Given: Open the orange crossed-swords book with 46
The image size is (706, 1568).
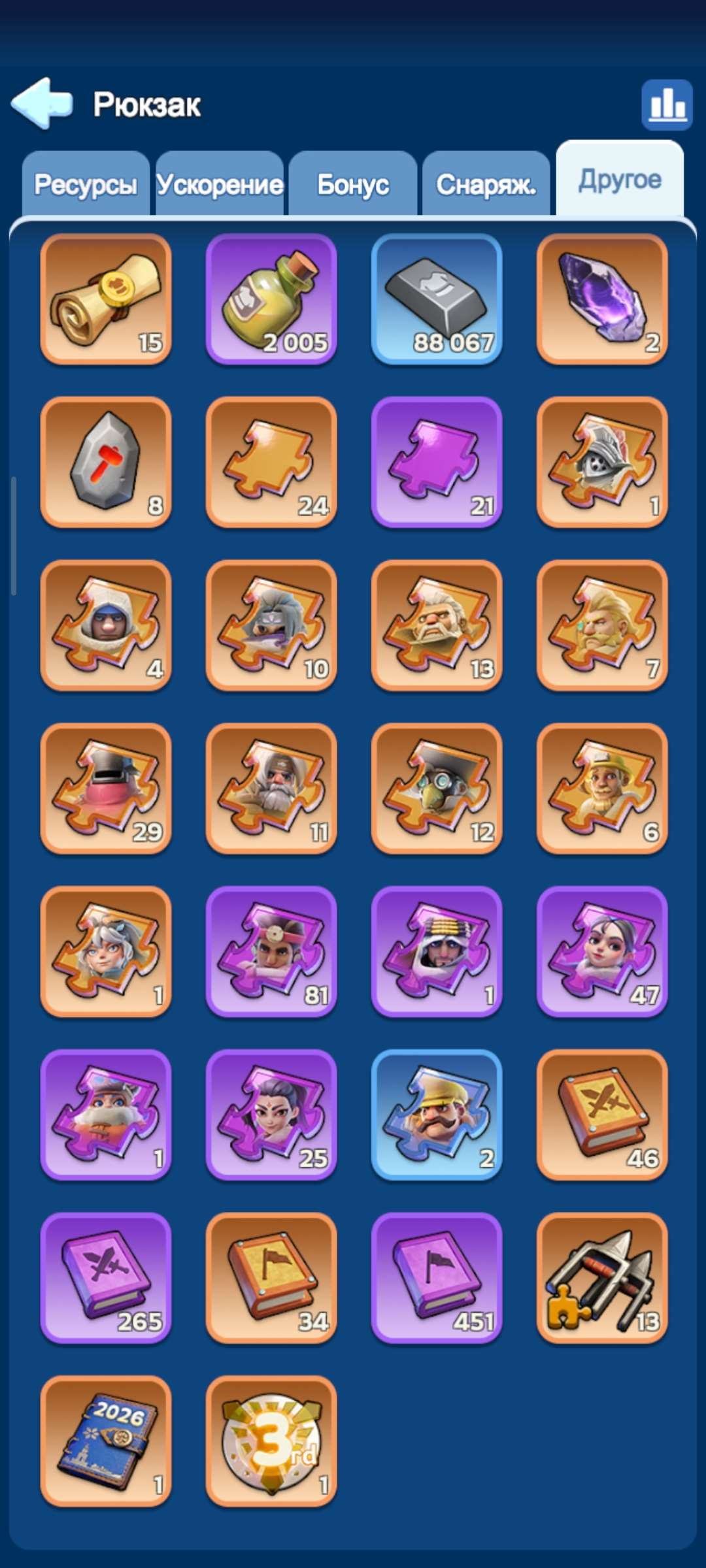Looking at the screenshot, I should point(602,1115).
